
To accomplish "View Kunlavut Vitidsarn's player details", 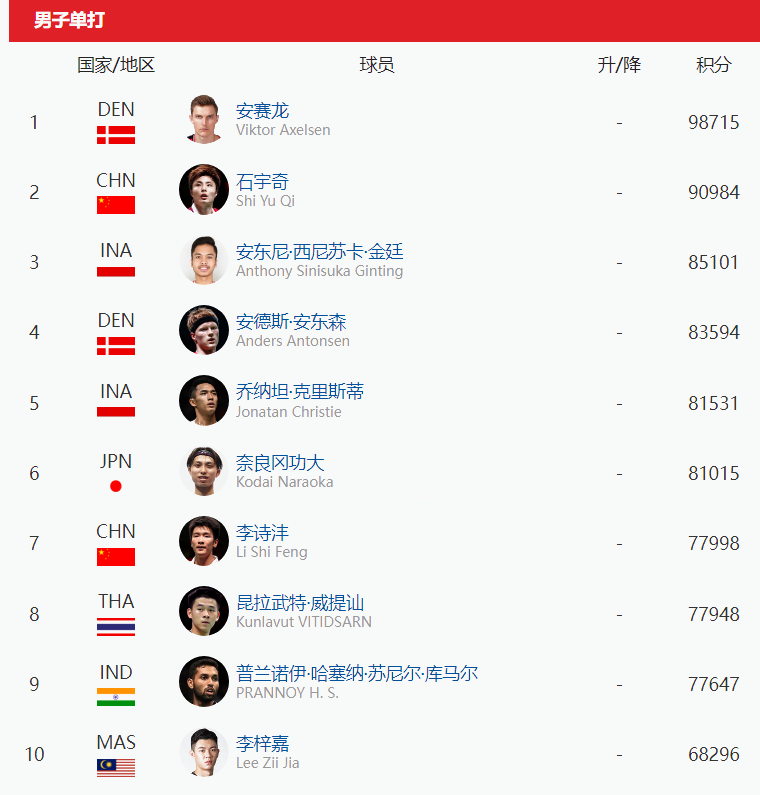I will (x=300, y=603).
